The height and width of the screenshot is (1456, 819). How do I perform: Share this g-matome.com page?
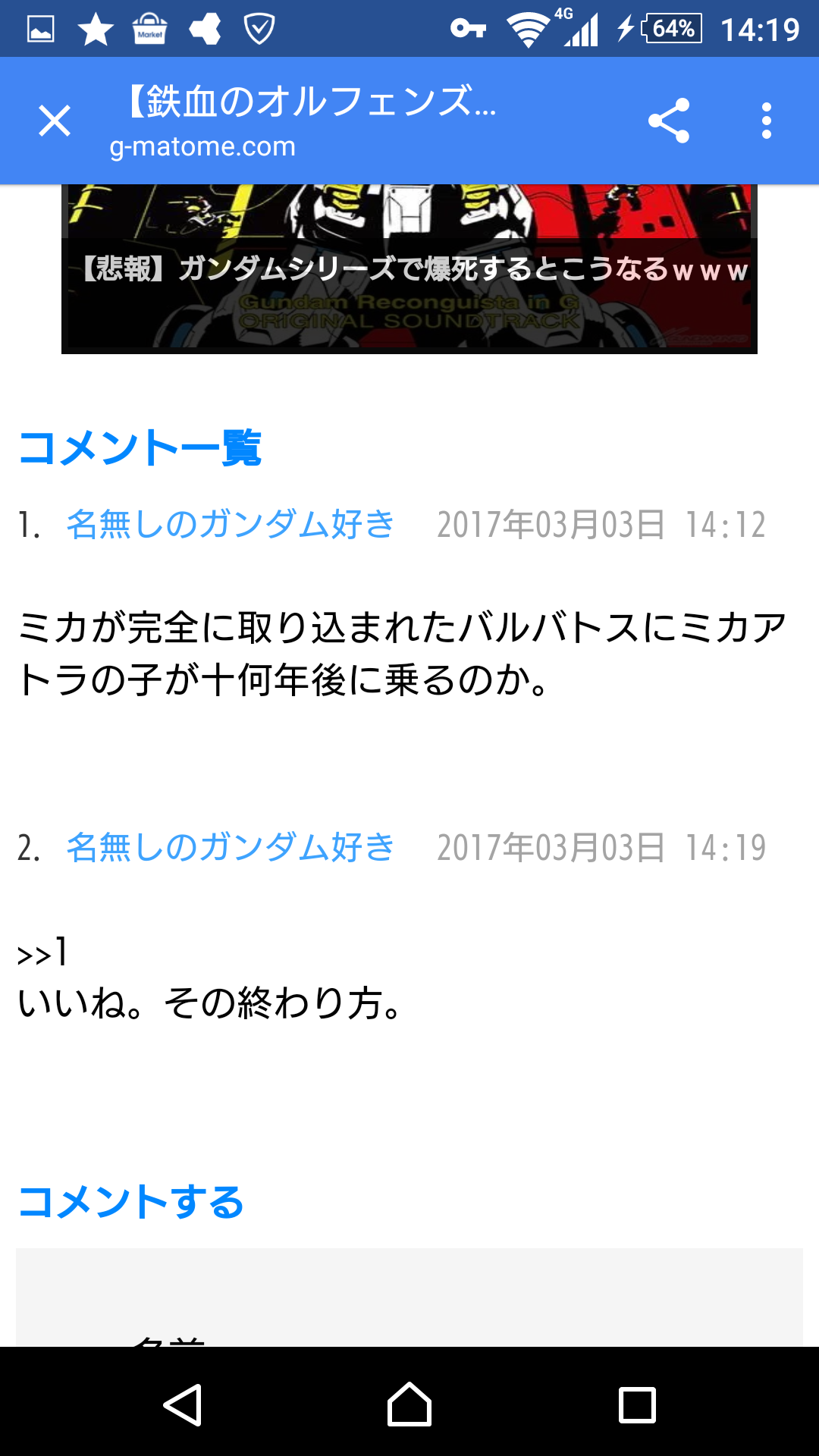(669, 121)
